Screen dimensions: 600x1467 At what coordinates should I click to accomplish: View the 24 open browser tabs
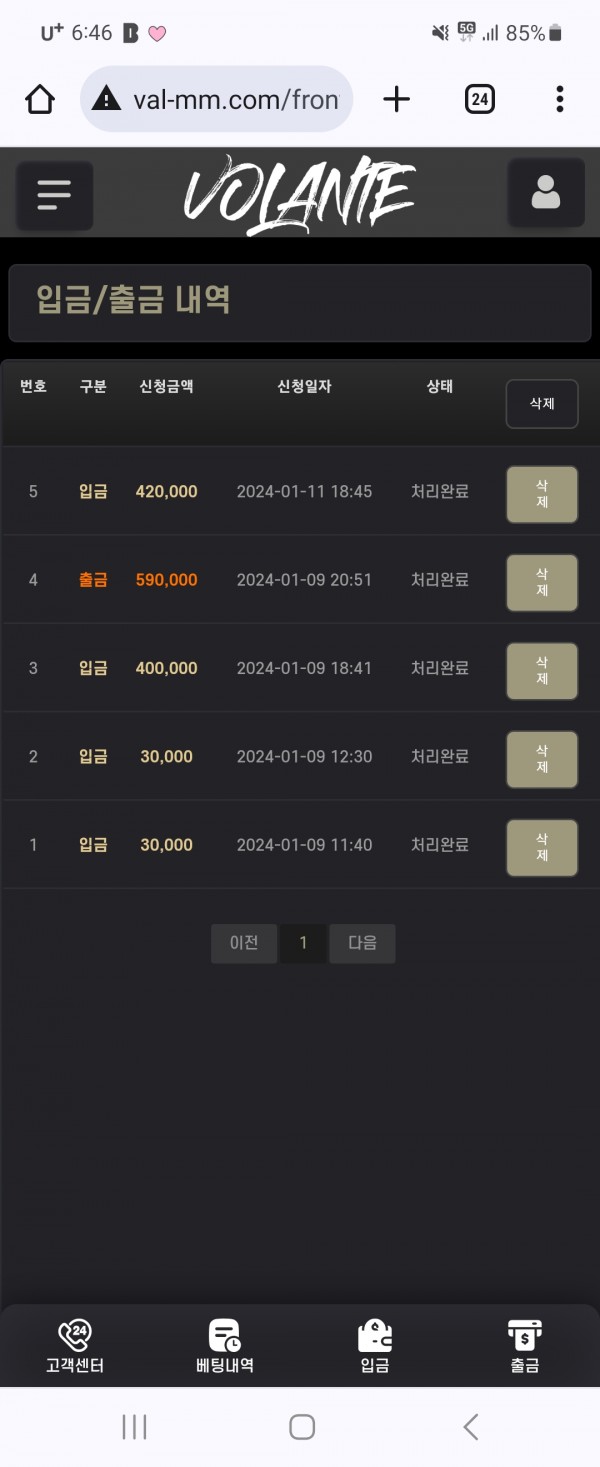click(x=480, y=99)
